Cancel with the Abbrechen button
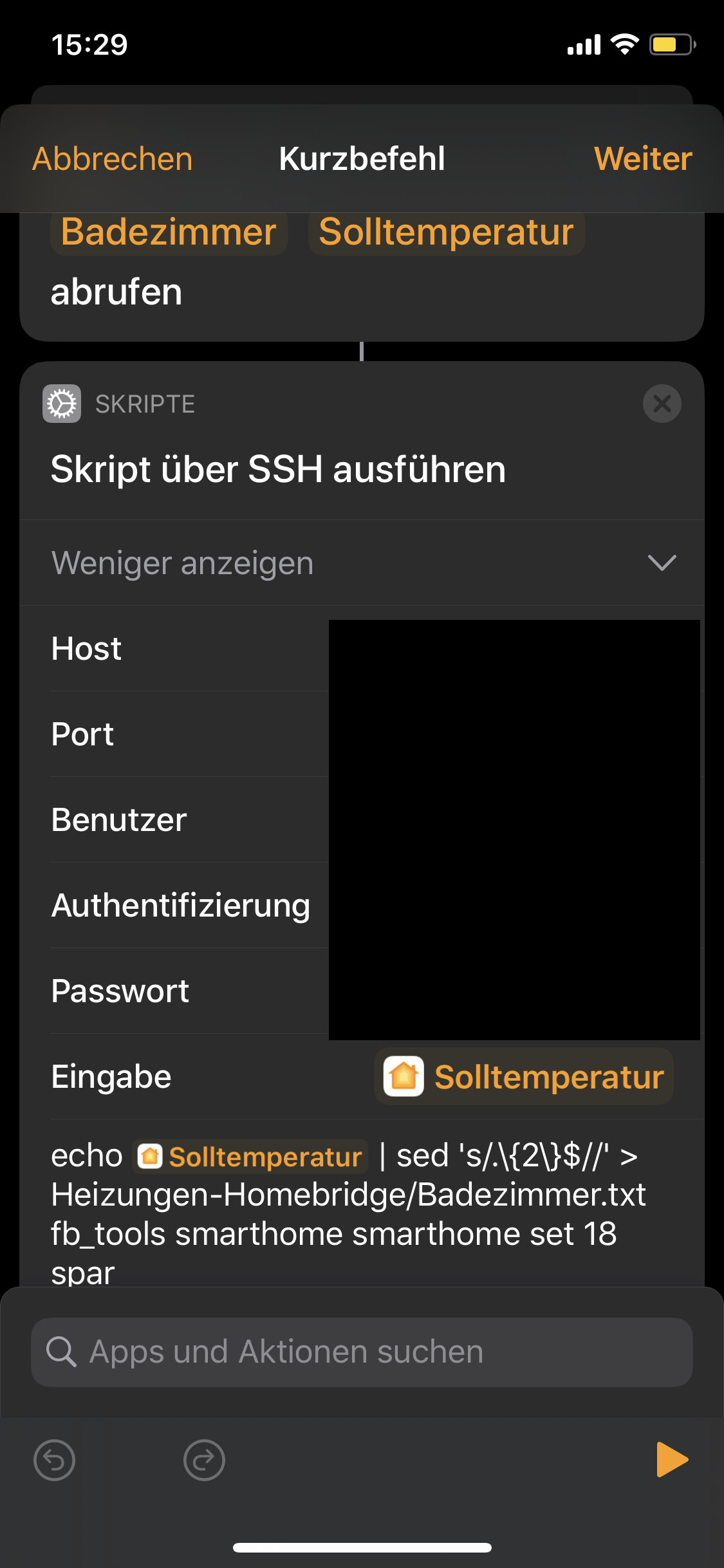The image size is (724, 1568). 113,159
